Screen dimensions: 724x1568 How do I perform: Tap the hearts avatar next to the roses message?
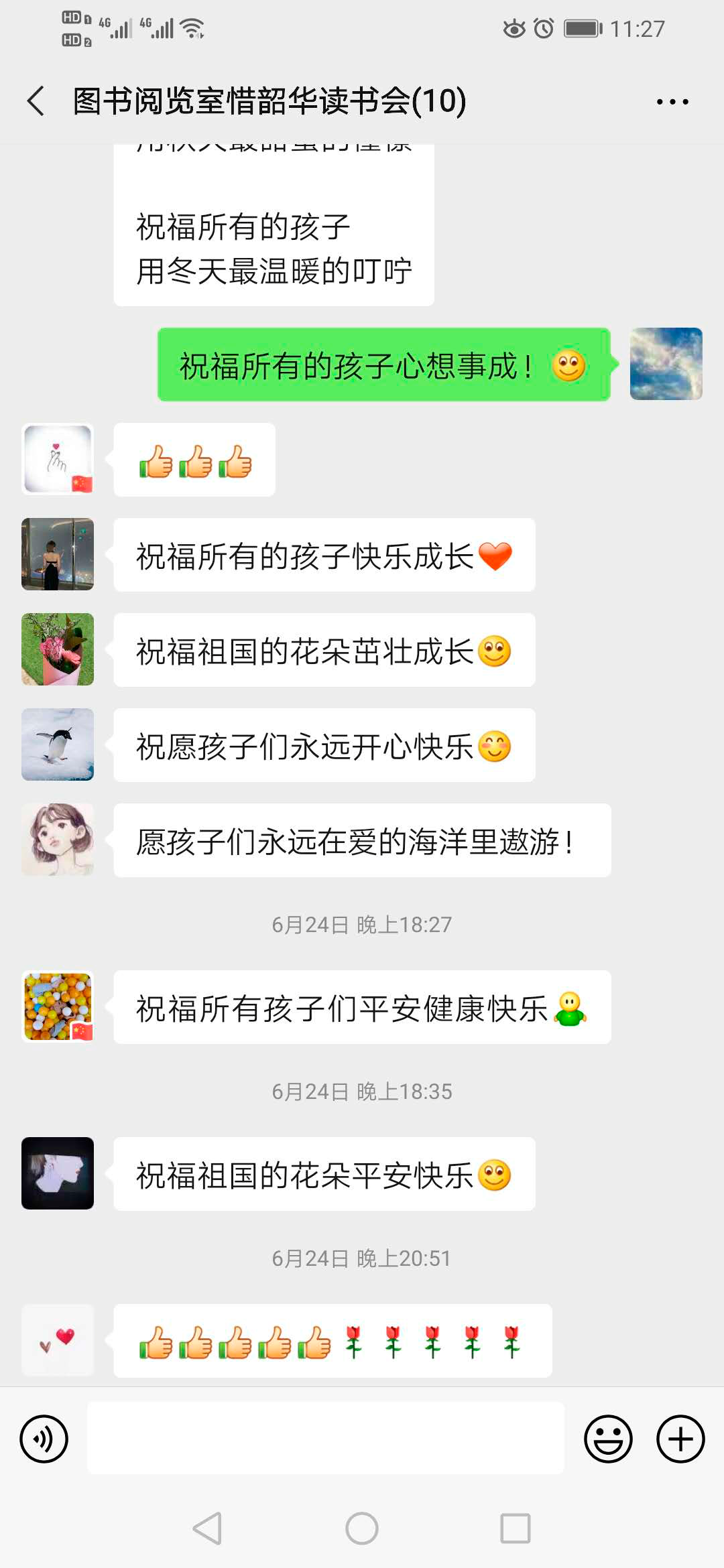point(58,1340)
